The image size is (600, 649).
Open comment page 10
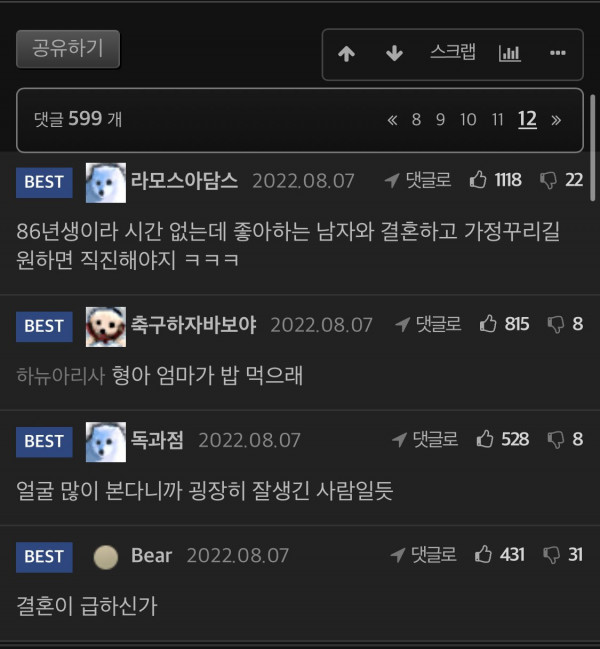click(x=468, y=120)
